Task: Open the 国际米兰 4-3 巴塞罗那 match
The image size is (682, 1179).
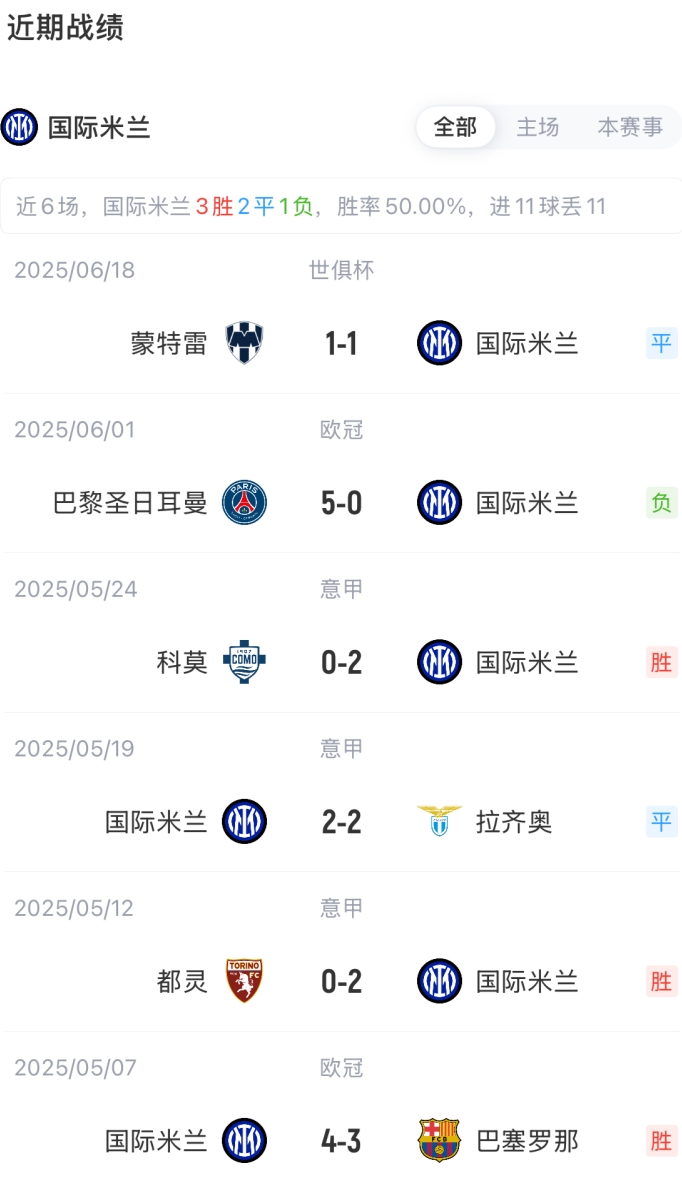Action: point(341,1140)
